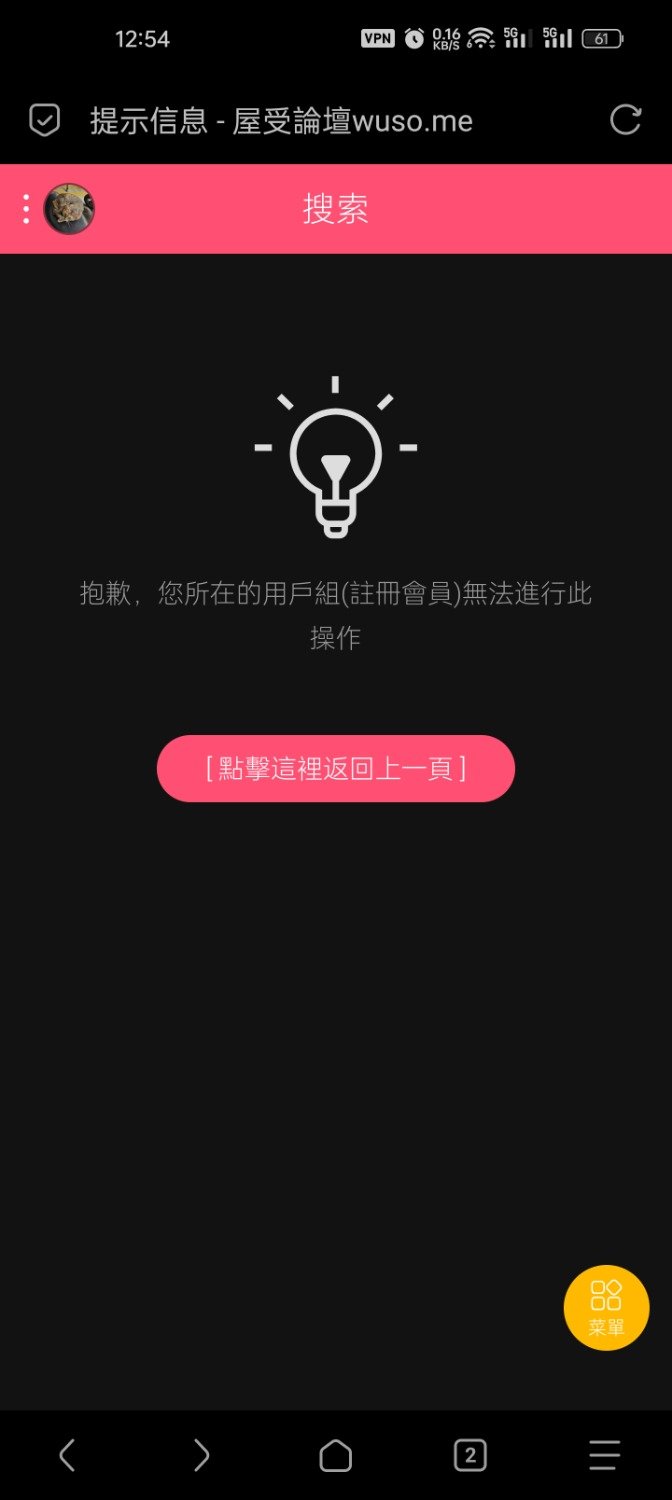View the open tabs switcher
Image resolution: width=672 pixels, height=1500 pixels.
pyautogui.click(x=470, y=1455)
